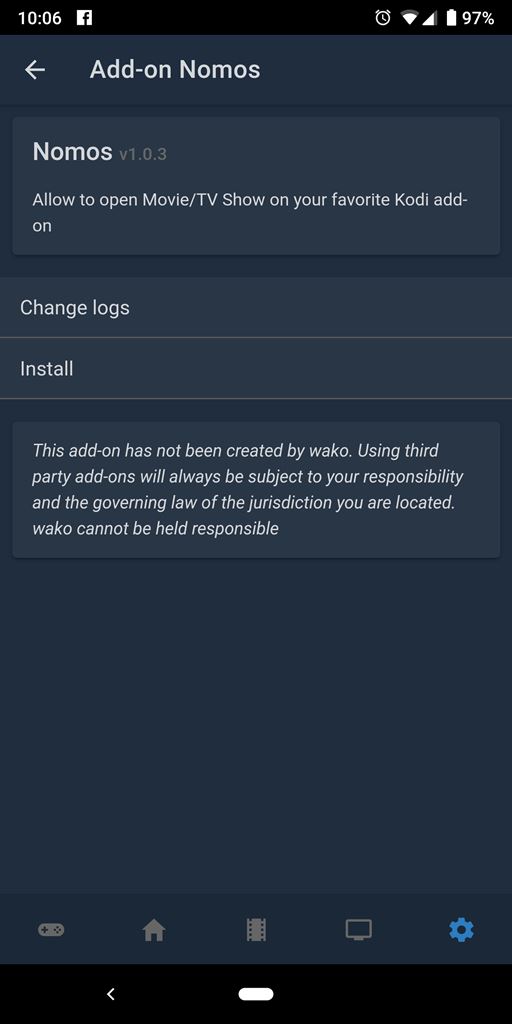
Task: Open the movies film-strip tab
Action: (x=256, y=929)
